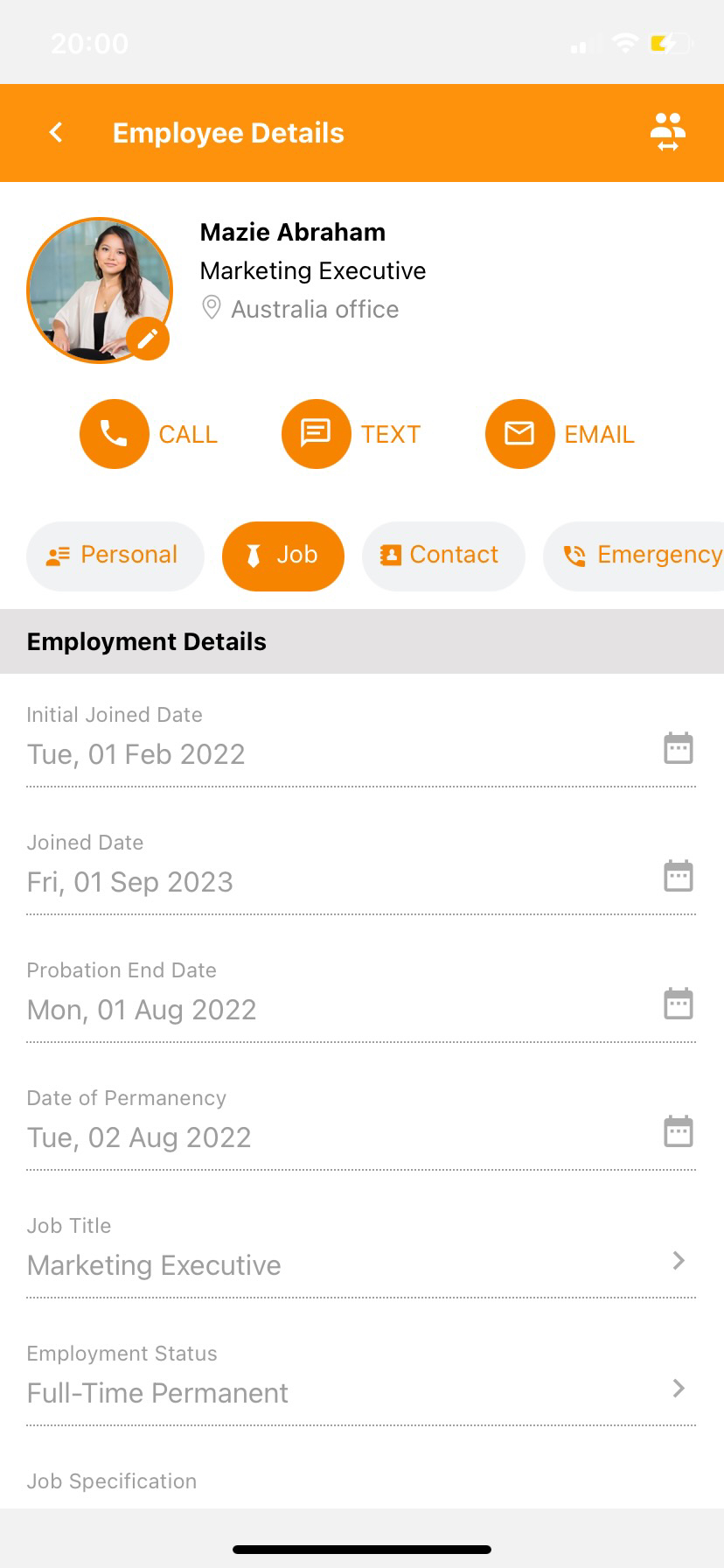
Task: Open calendar picker for Initial Joined Date
Action: click(679, 748)
